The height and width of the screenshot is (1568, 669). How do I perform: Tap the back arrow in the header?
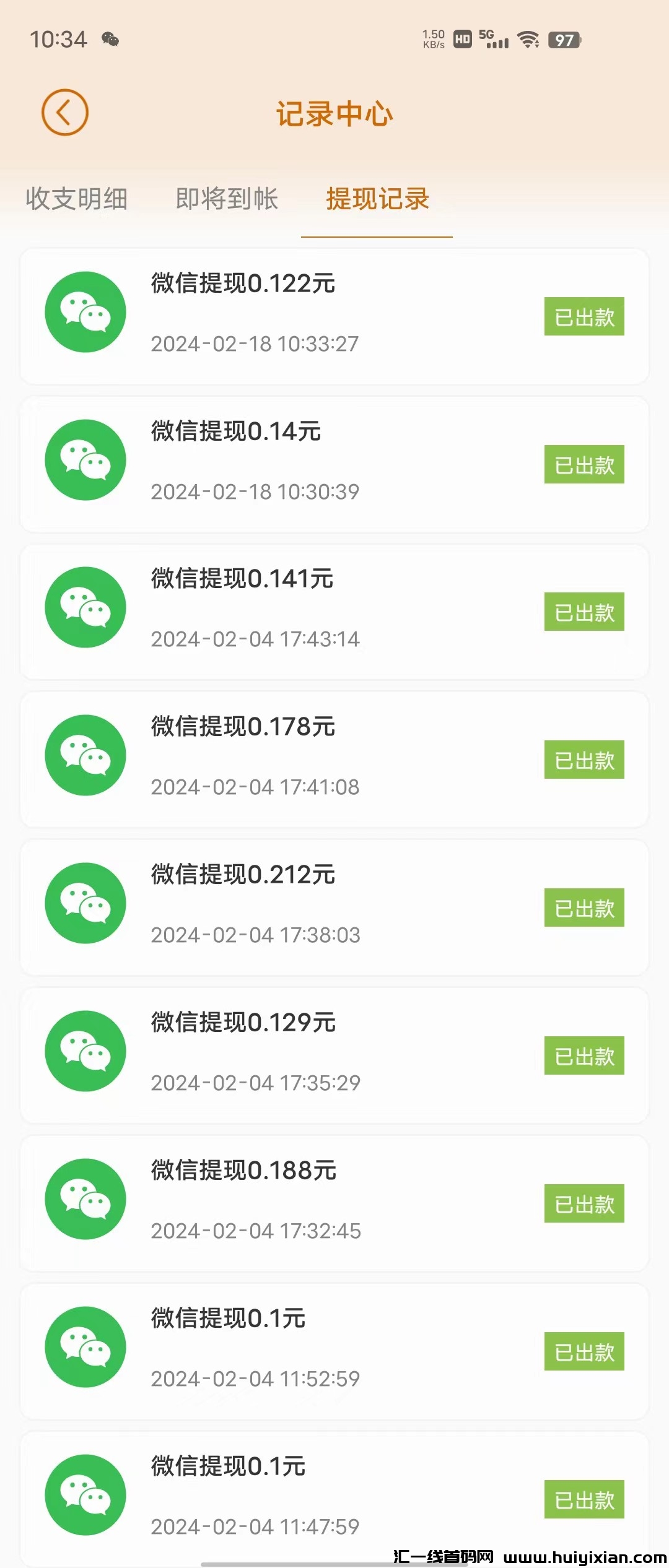pos(64,111)
